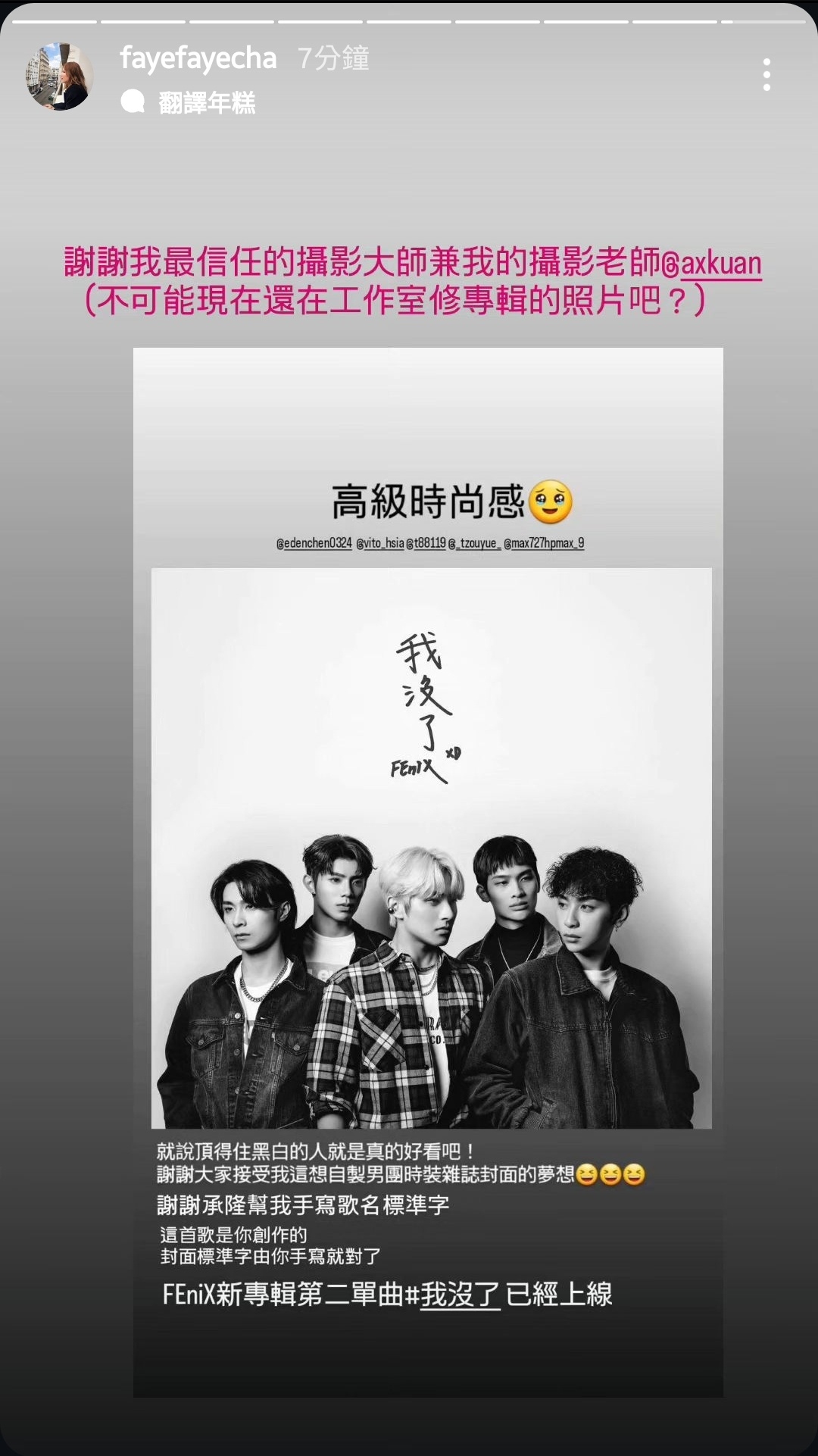Open the reshared story post
This screenshot has width=818, height=1456.
428,872
